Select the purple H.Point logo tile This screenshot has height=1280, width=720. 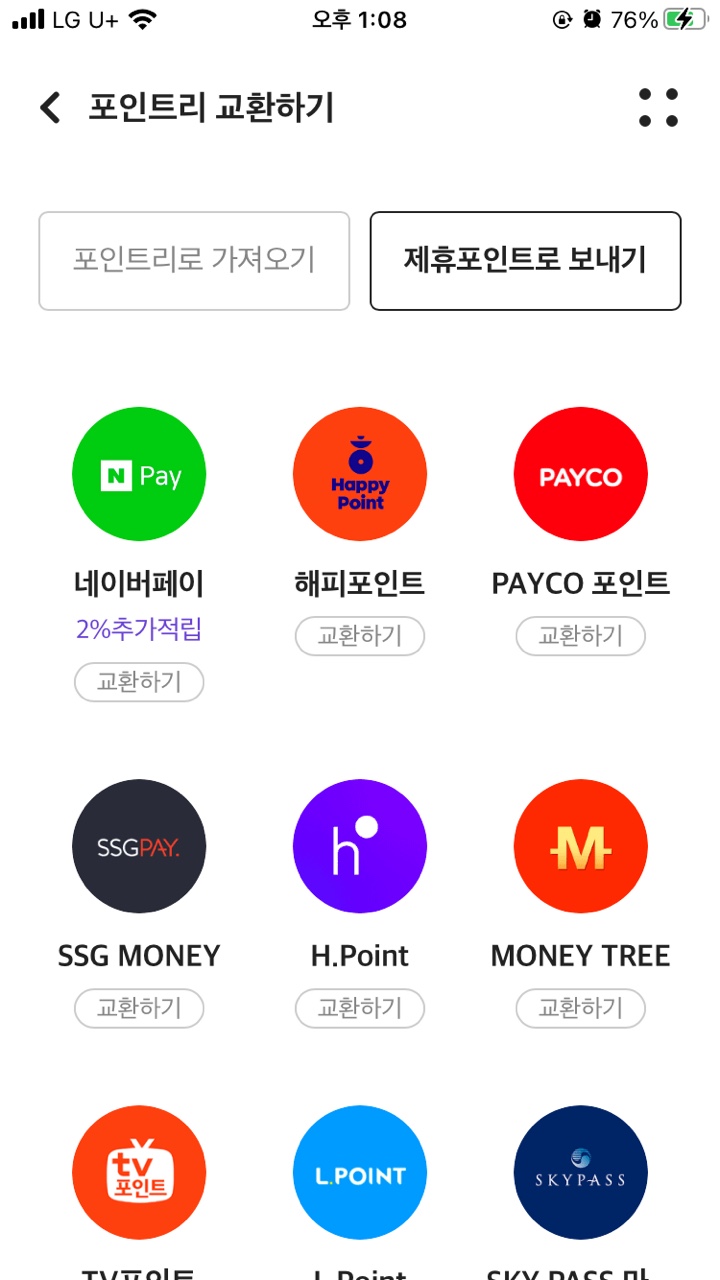pyautogui.click(x=360, y=847)
